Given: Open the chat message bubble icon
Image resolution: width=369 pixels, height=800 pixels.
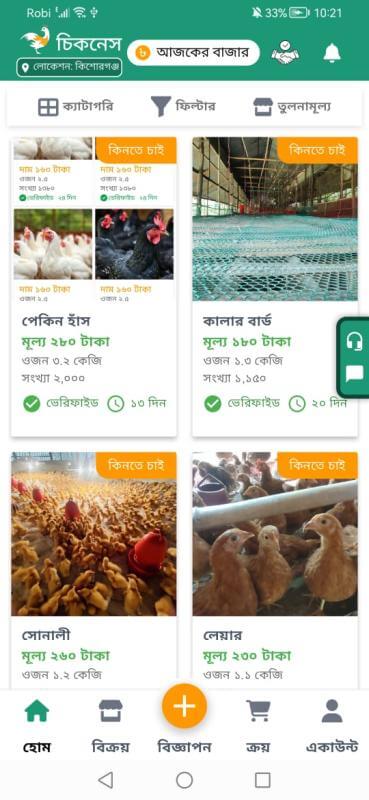Looking at the screenshot, I should 354,373.
